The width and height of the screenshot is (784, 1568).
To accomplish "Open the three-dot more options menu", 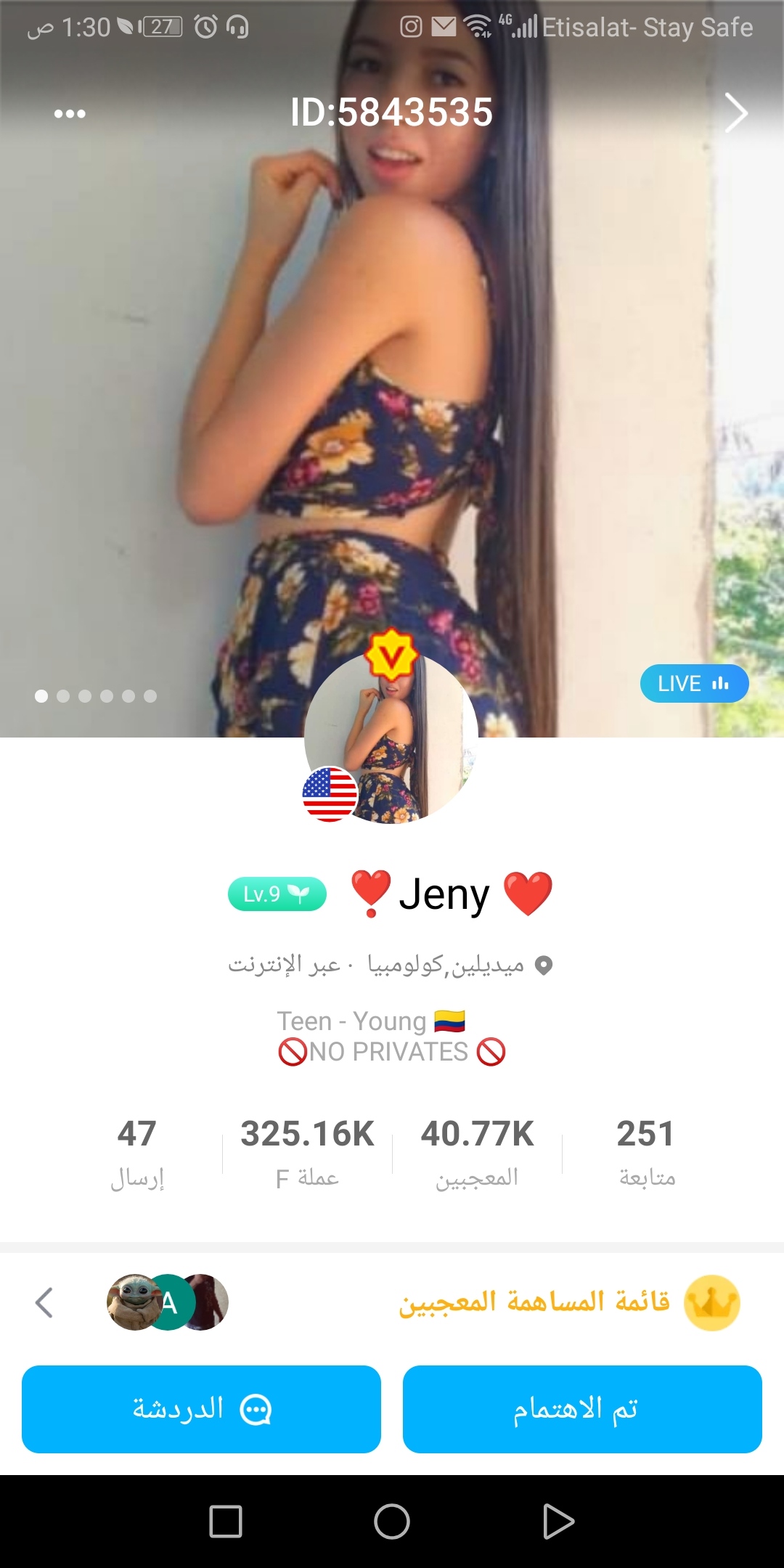I will pos(70,114).
